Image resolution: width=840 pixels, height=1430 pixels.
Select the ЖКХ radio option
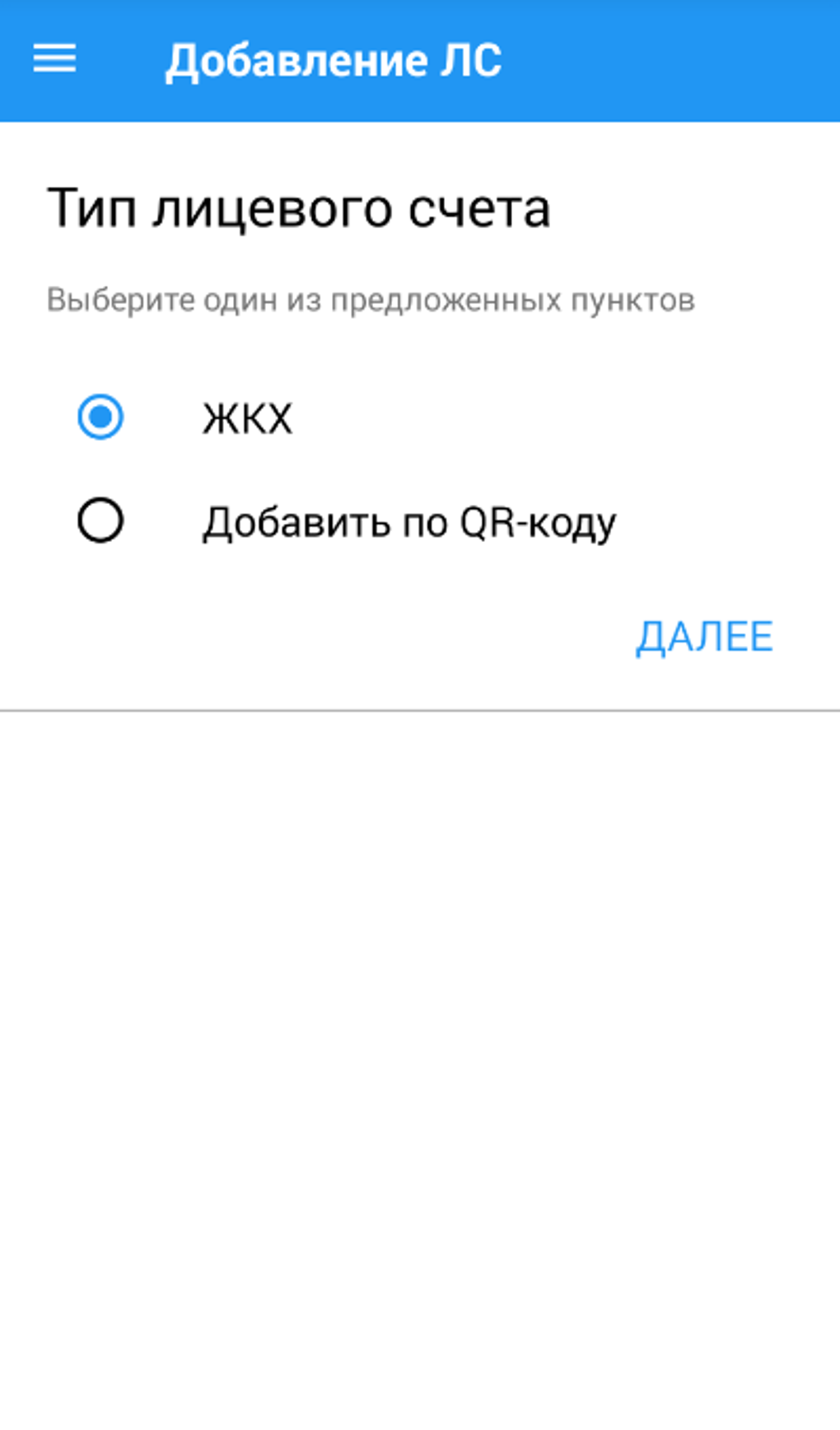(x=100, y=417)
